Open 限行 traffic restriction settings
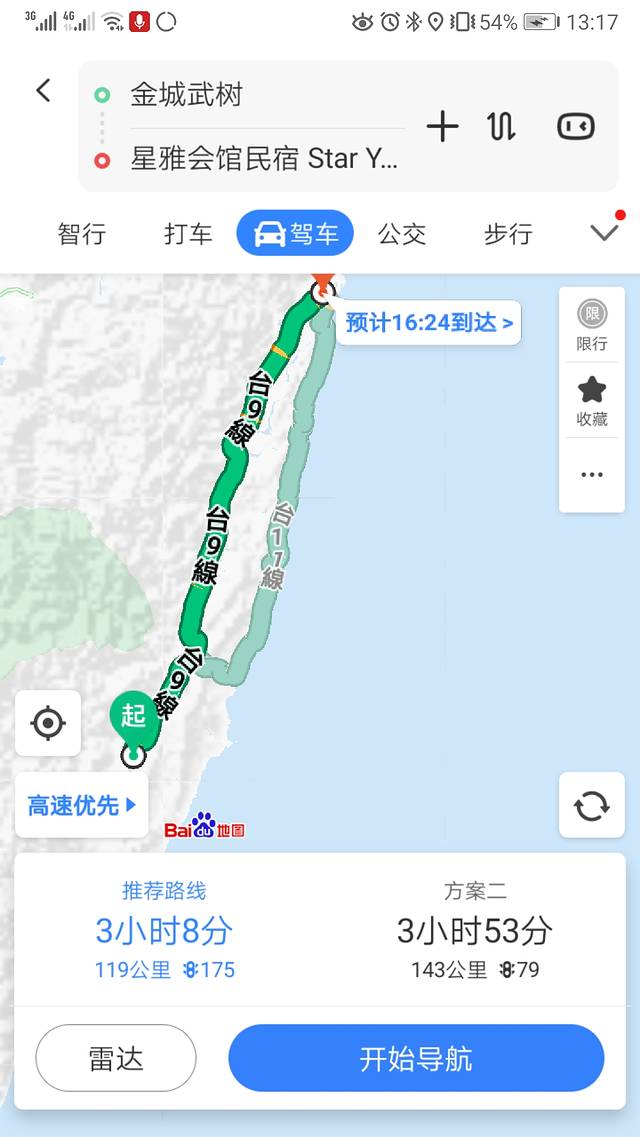Image resolution: width=640 pixels, height=1137 pixels. 591,325
